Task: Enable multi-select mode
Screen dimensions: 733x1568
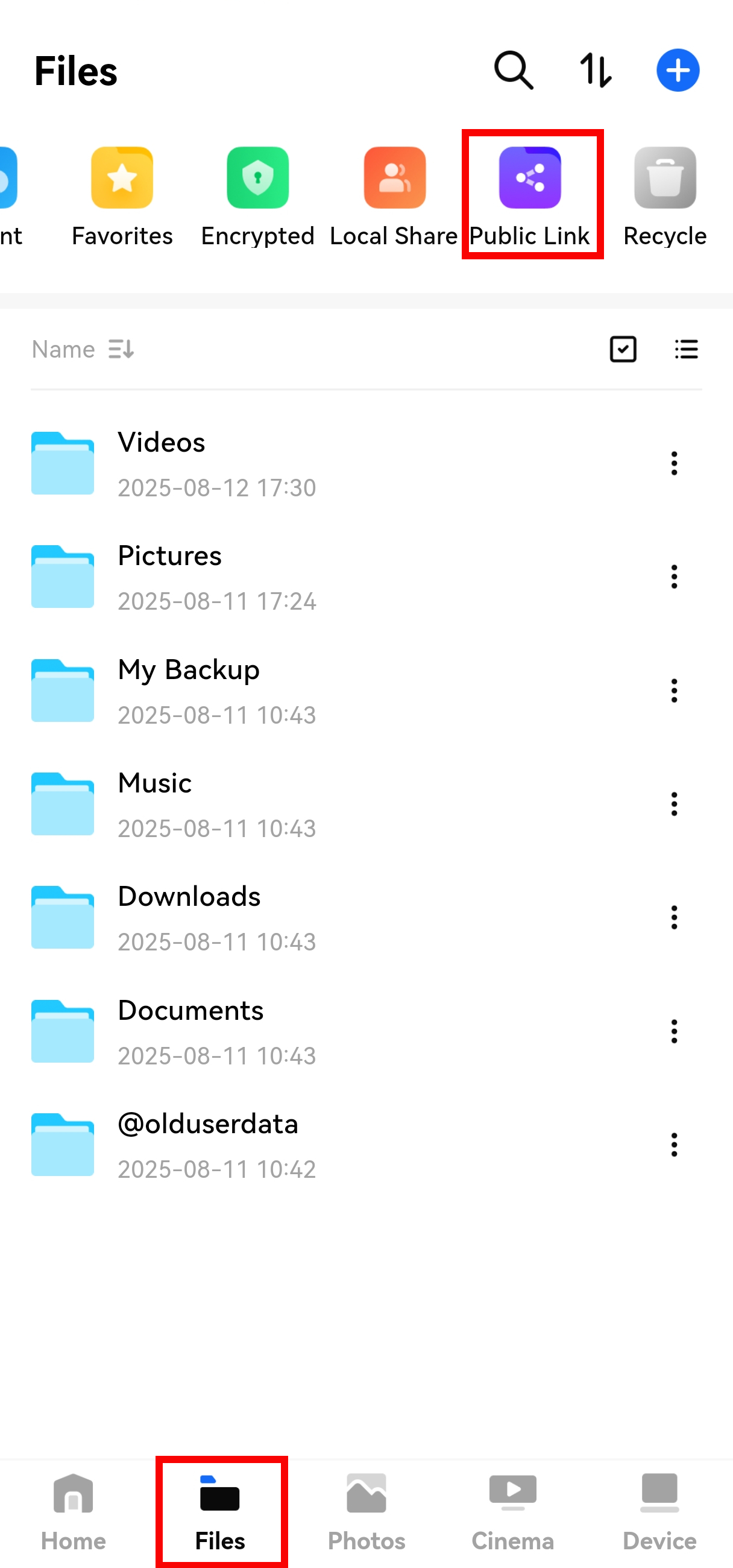Action: click(623, 349)
